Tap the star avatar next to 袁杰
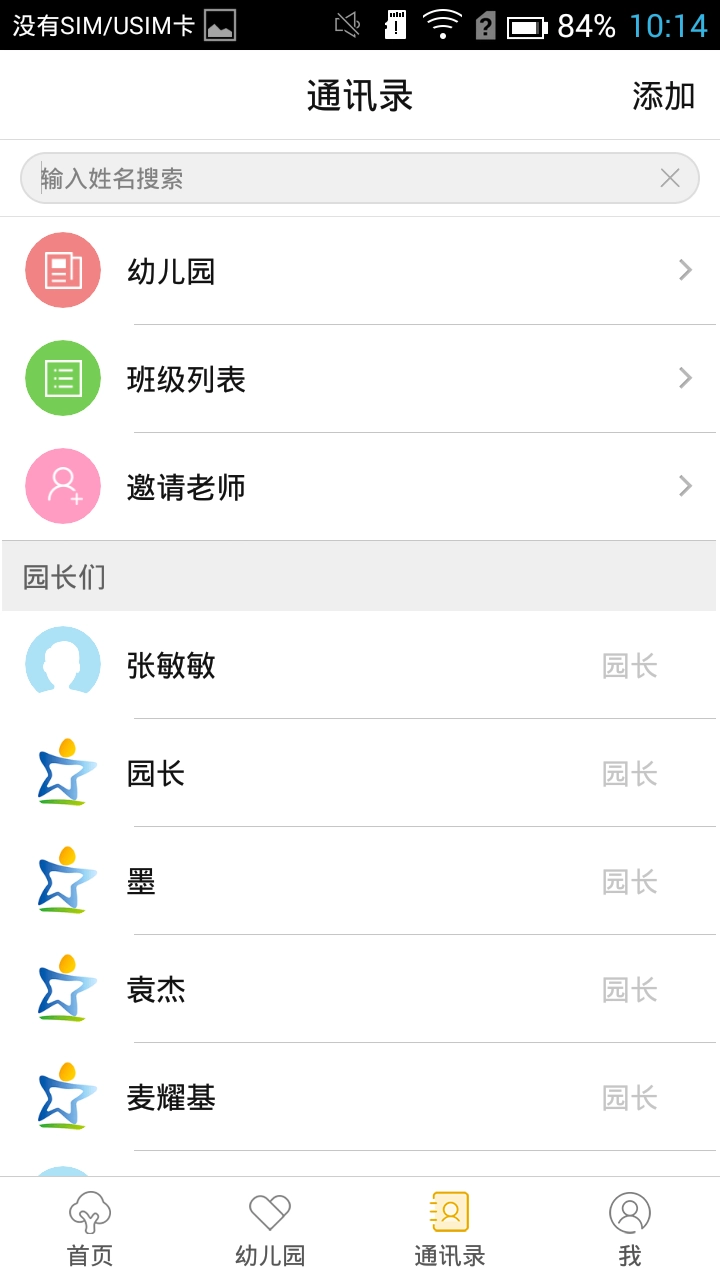720x1280 pixels. click(x=62, y=989)
